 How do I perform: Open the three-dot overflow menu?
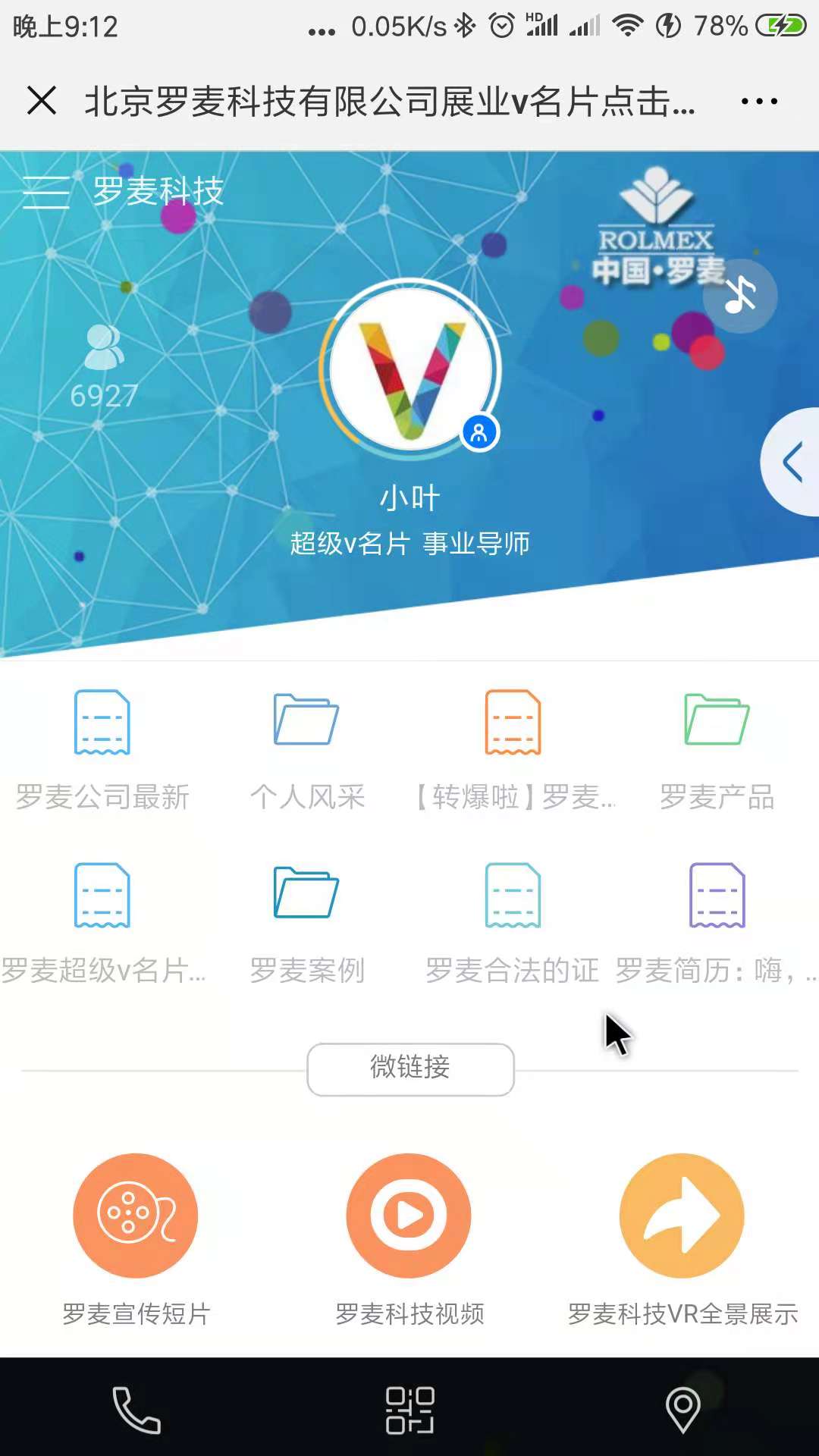click(x=759, y=101)
